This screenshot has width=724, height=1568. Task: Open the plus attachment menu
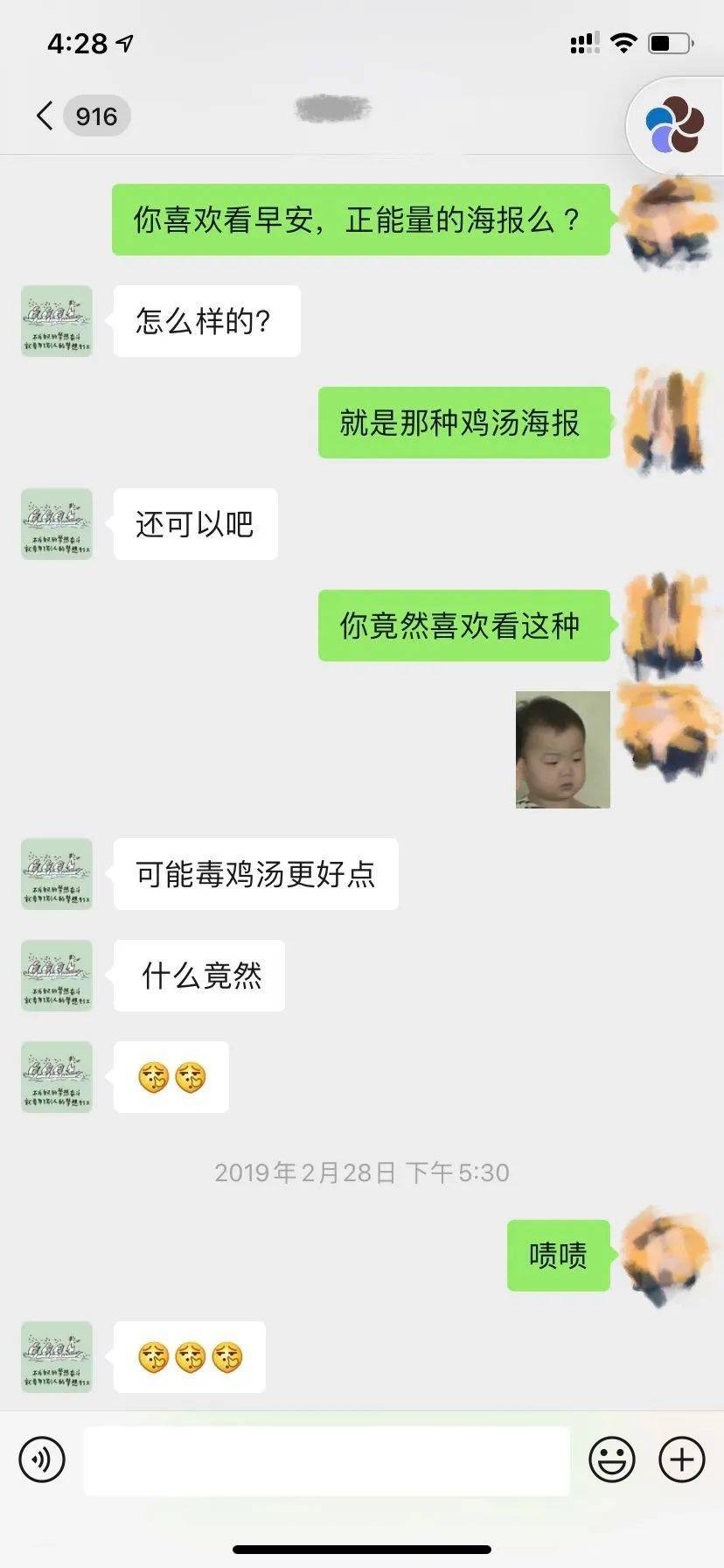(x=681, y=1459)
